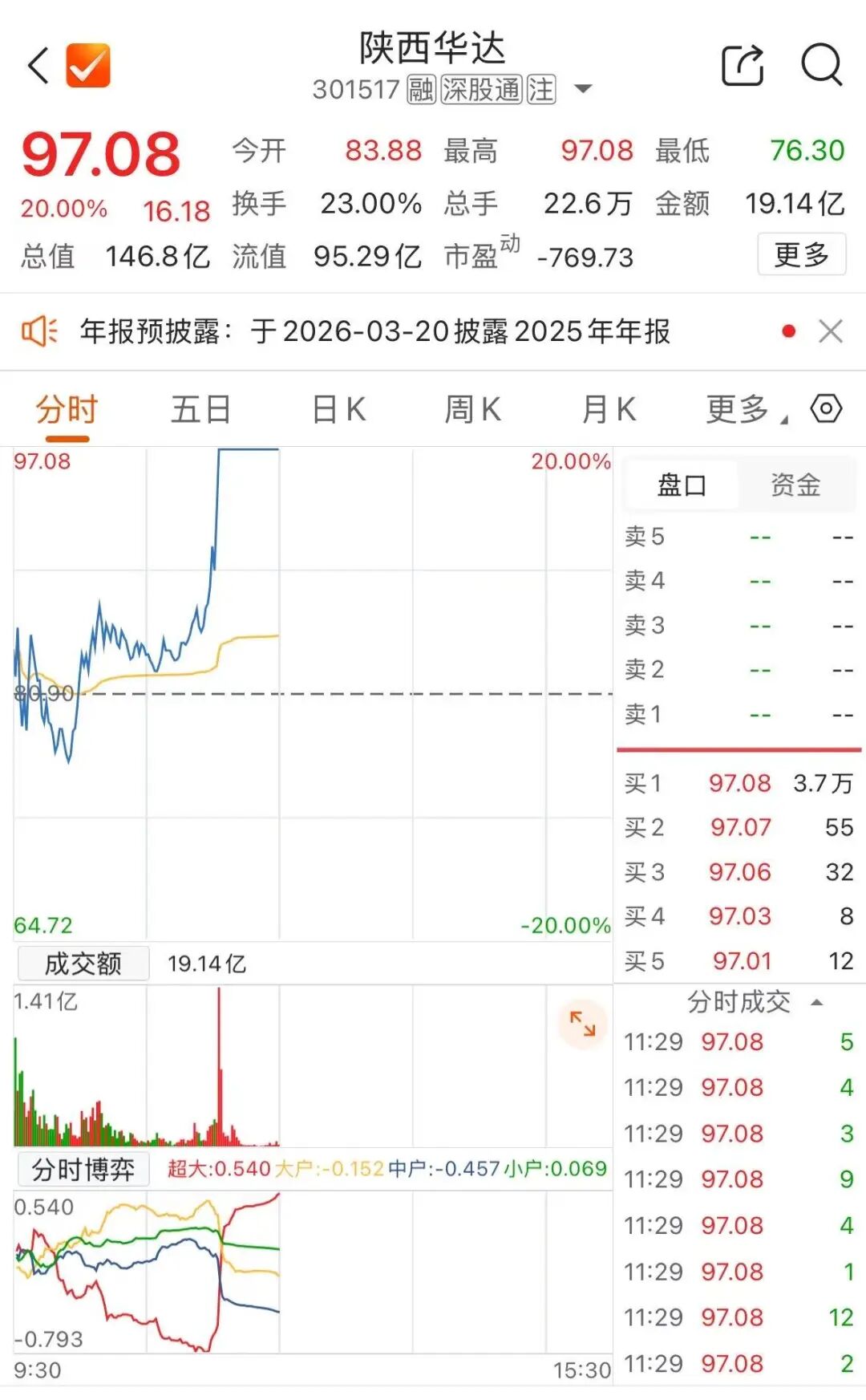Viewport: 866px width, 1400px height.
Task: Switch to the 周K weekly chart tab
Action: pos(471,409)
